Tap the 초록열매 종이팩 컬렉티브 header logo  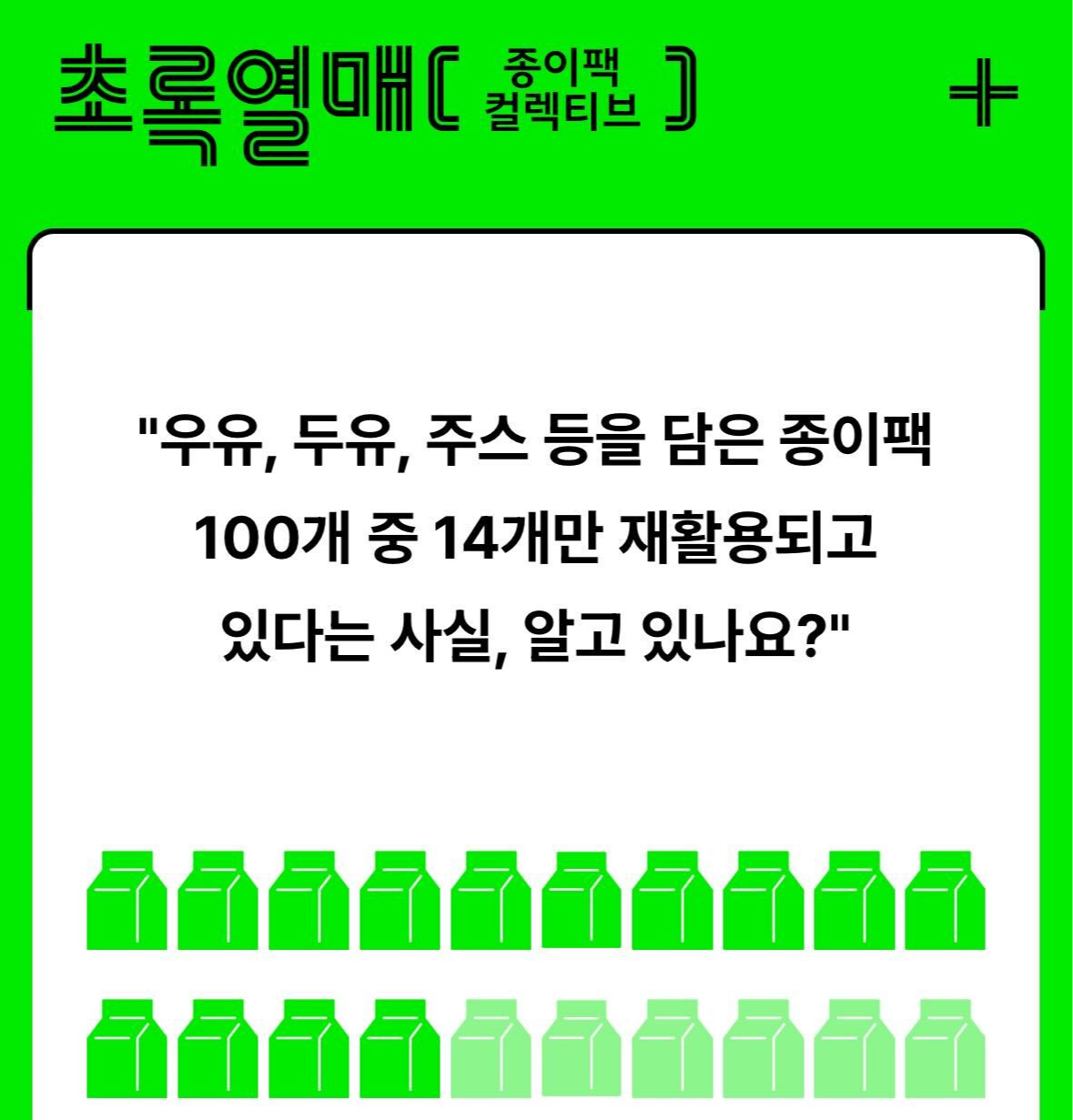pos(373,100)
